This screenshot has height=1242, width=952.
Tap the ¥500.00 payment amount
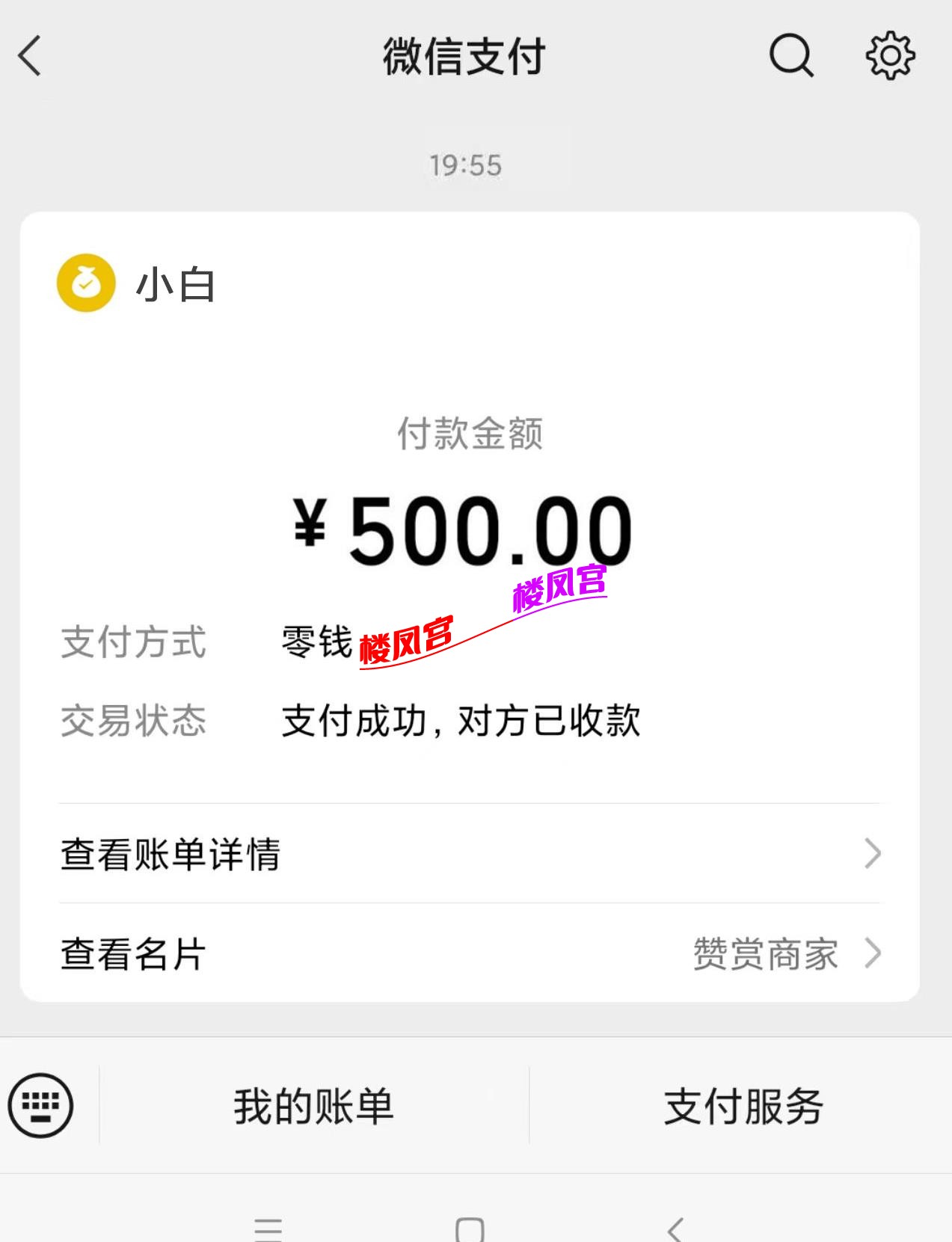click(465, 527)
